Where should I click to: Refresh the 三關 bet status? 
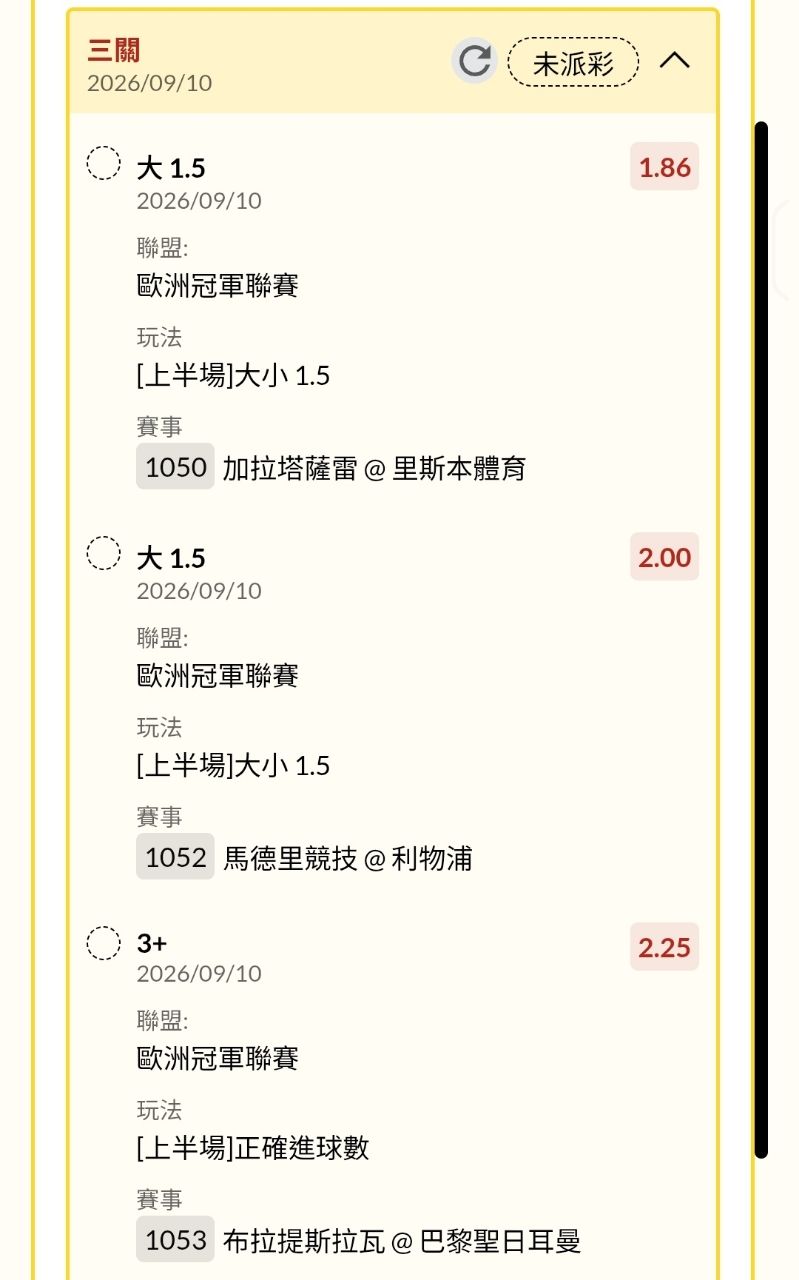tap(474, 61)
